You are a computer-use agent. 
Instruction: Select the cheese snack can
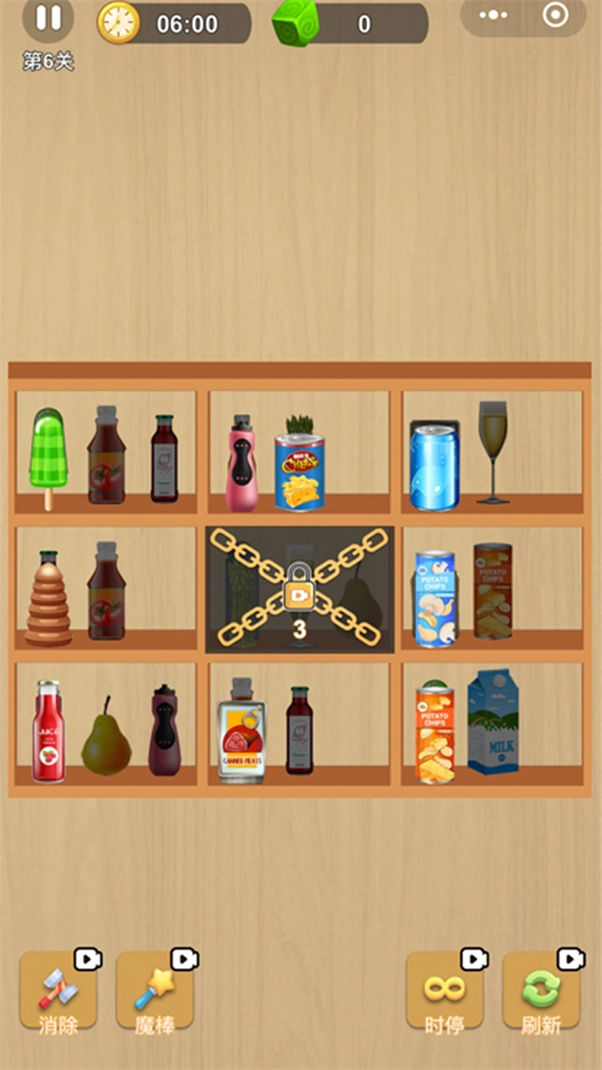(x=298, y=468)
